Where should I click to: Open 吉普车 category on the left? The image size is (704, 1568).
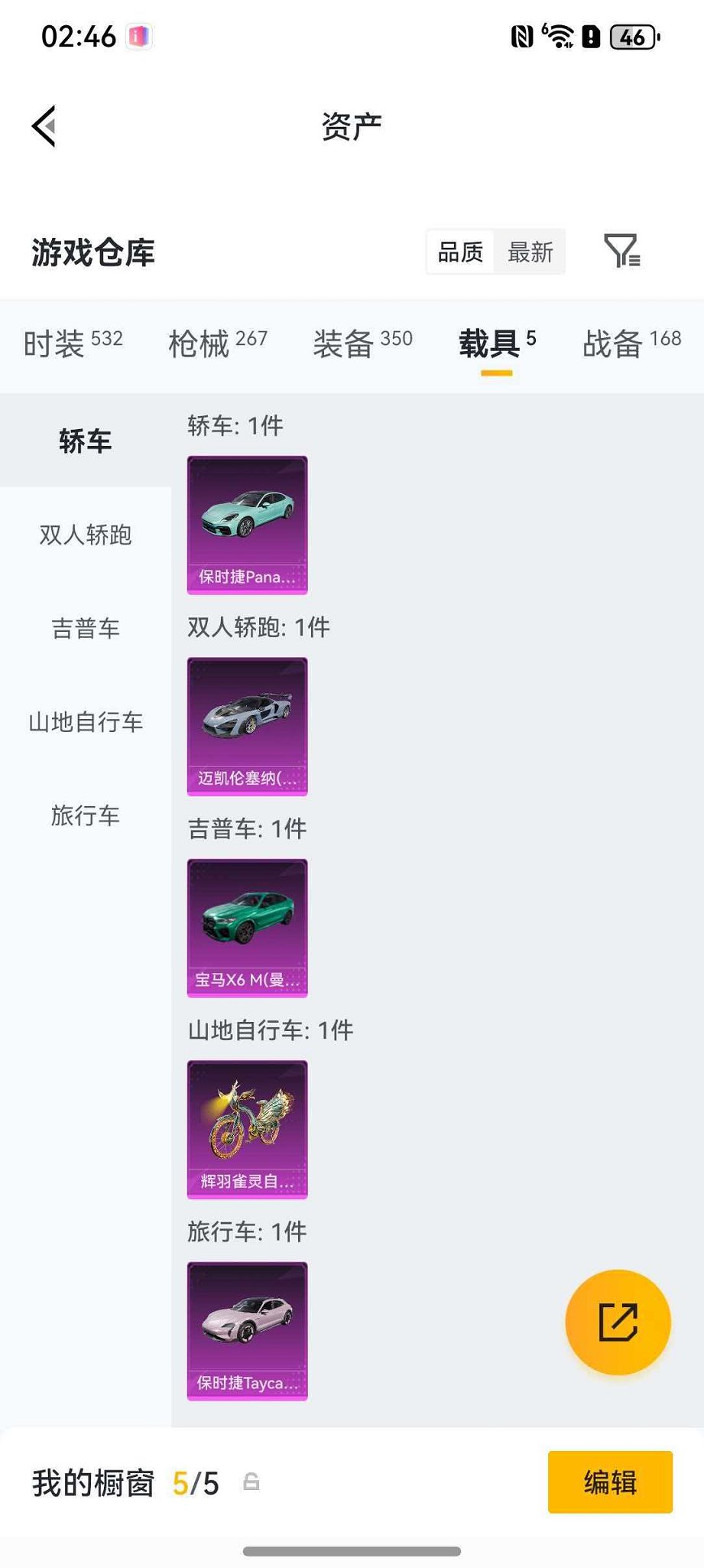(x=86, y=629)
